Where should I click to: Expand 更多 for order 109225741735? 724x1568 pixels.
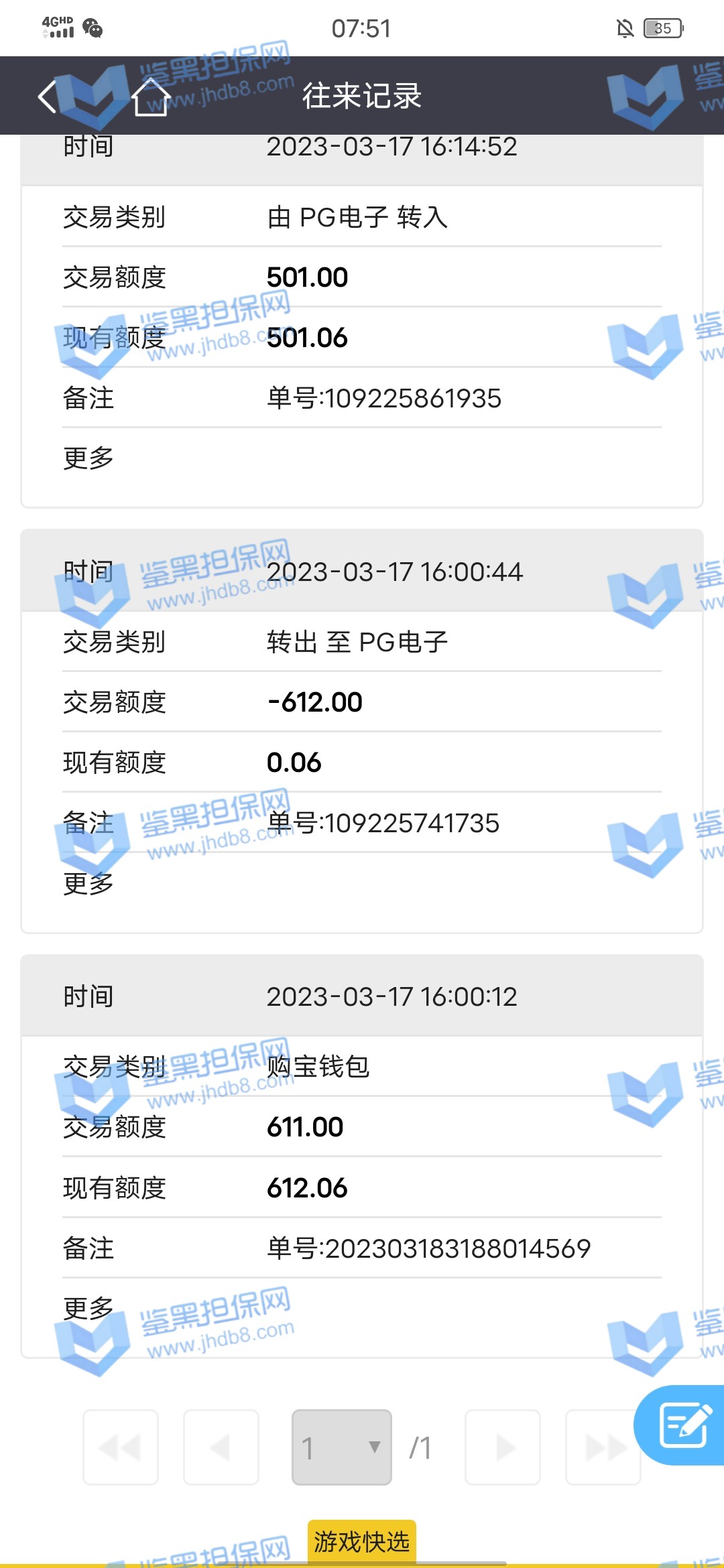point(88,883)
